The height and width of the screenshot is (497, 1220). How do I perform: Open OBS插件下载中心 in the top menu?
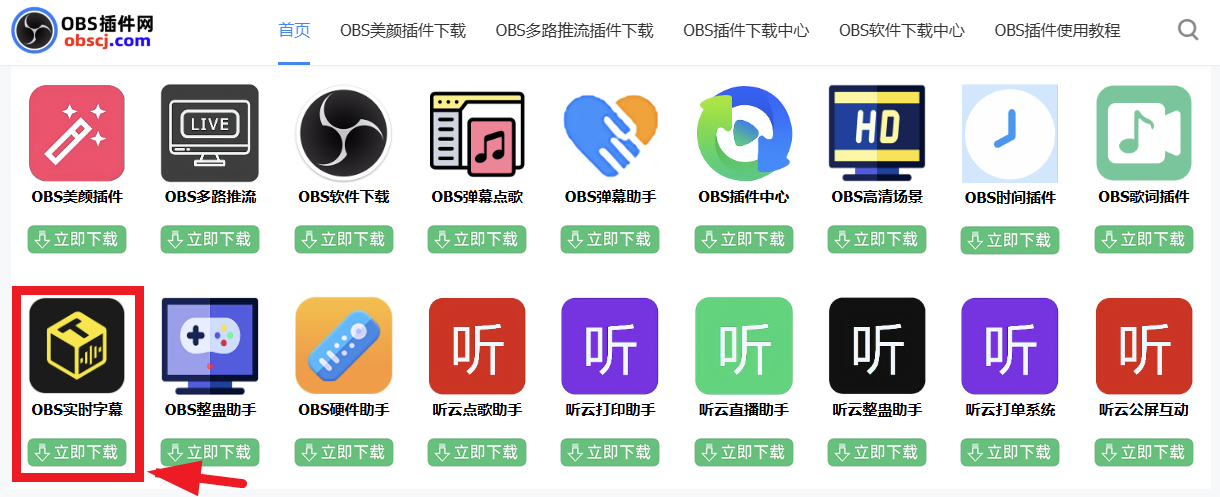coord(746,30)
